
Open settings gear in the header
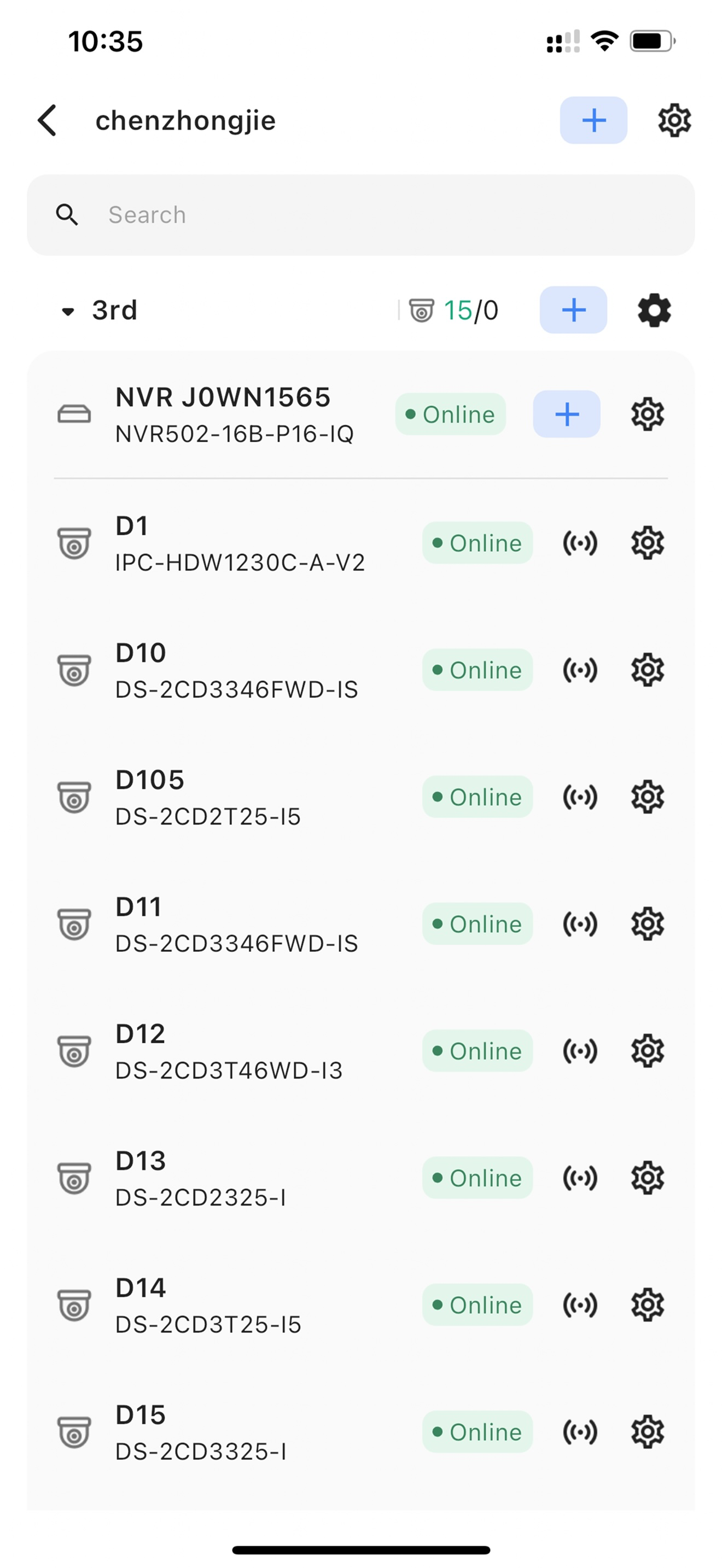[x=674, y=120]
